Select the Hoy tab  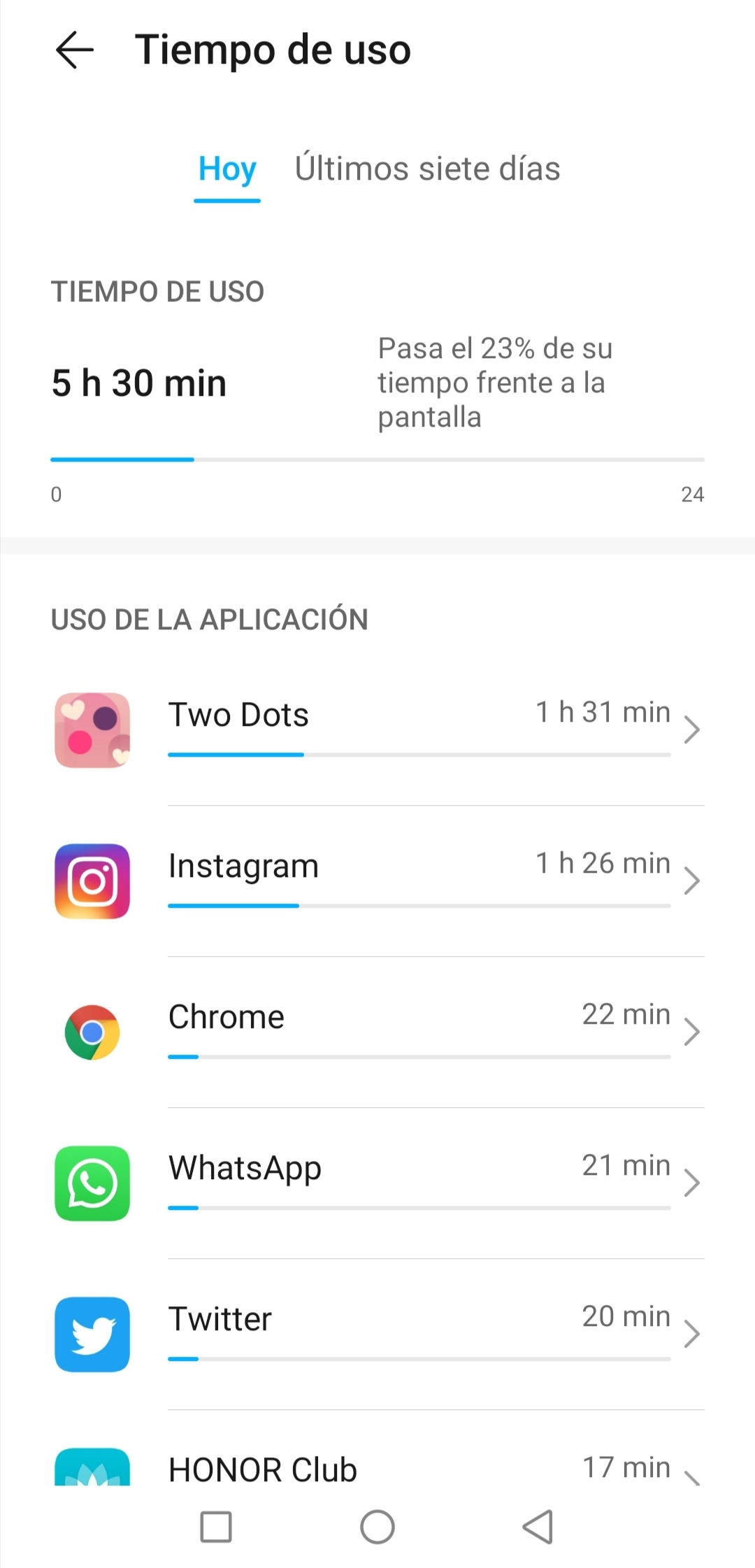pyautogui.click(x=227, y=169)
